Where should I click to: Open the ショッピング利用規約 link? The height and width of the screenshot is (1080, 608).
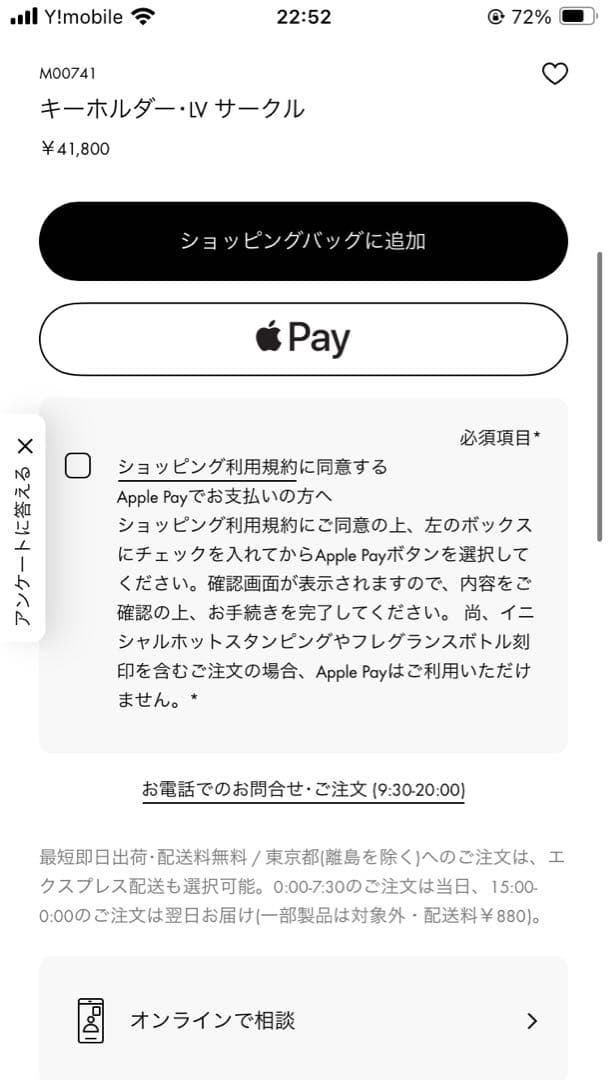[207, 467]
